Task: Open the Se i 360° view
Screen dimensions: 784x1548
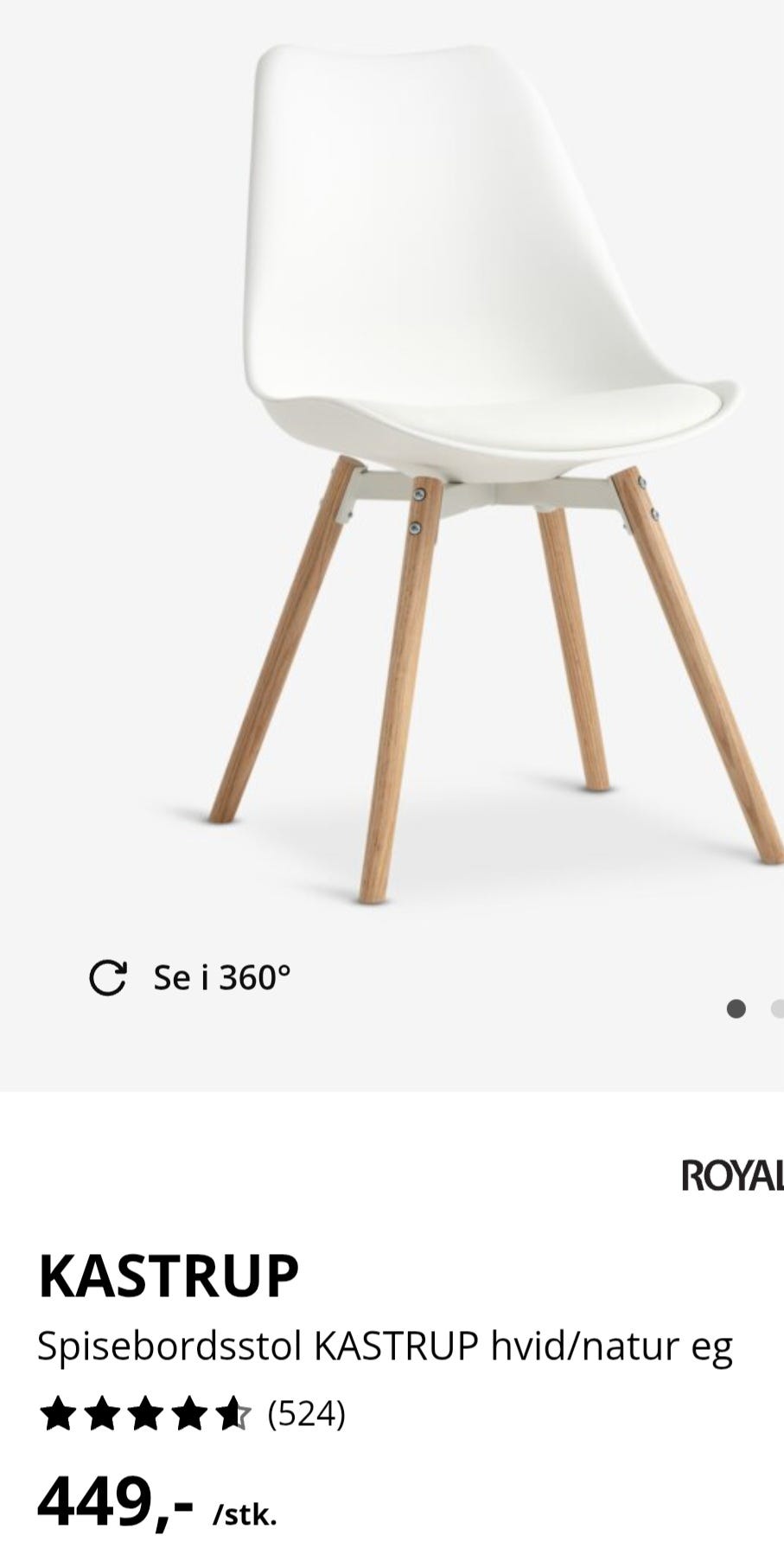Action: coord(190,977)
